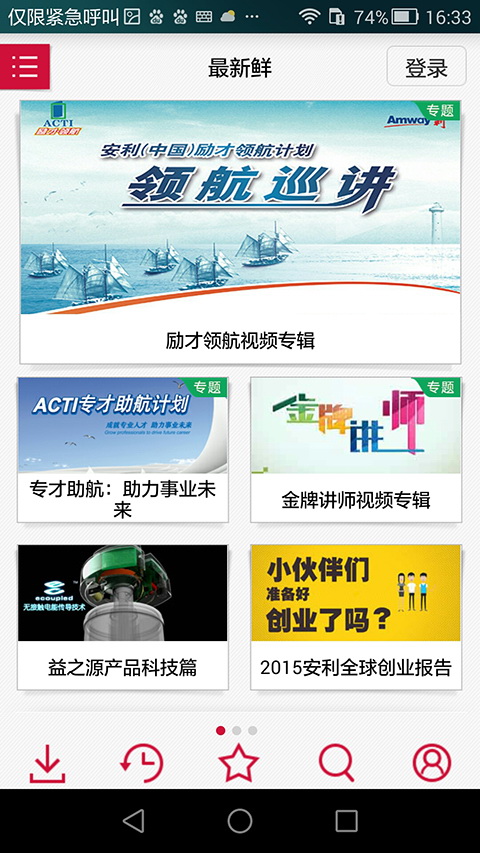Screen dimensions: 480x853
Task: Tap the system home button
Action: [x=239, y=821]
